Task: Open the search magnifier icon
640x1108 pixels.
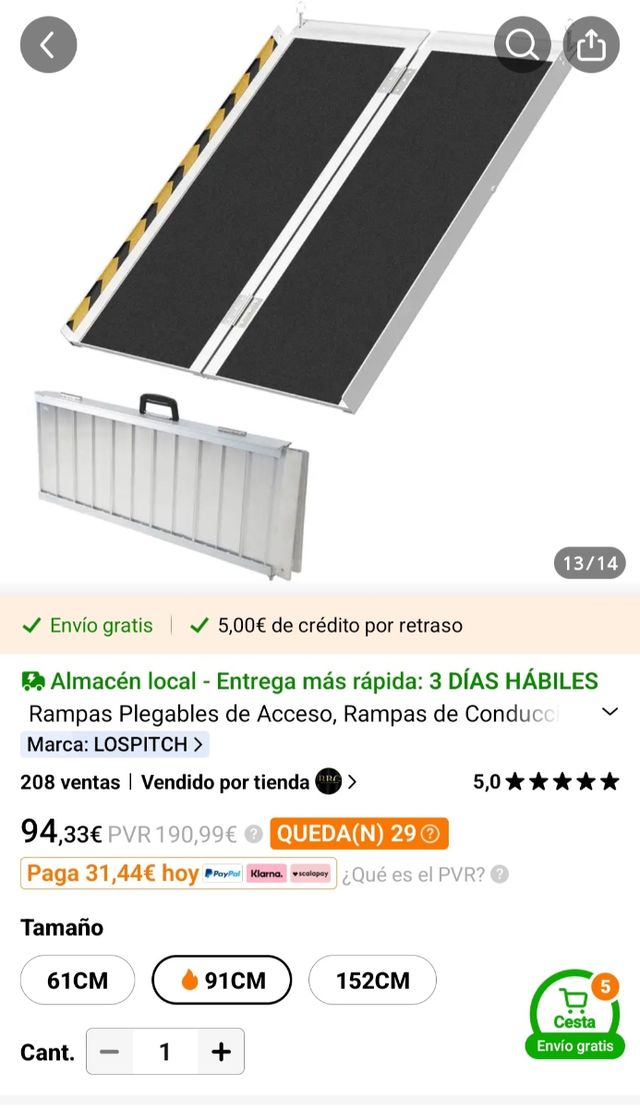Action: [x=522, y=45]
